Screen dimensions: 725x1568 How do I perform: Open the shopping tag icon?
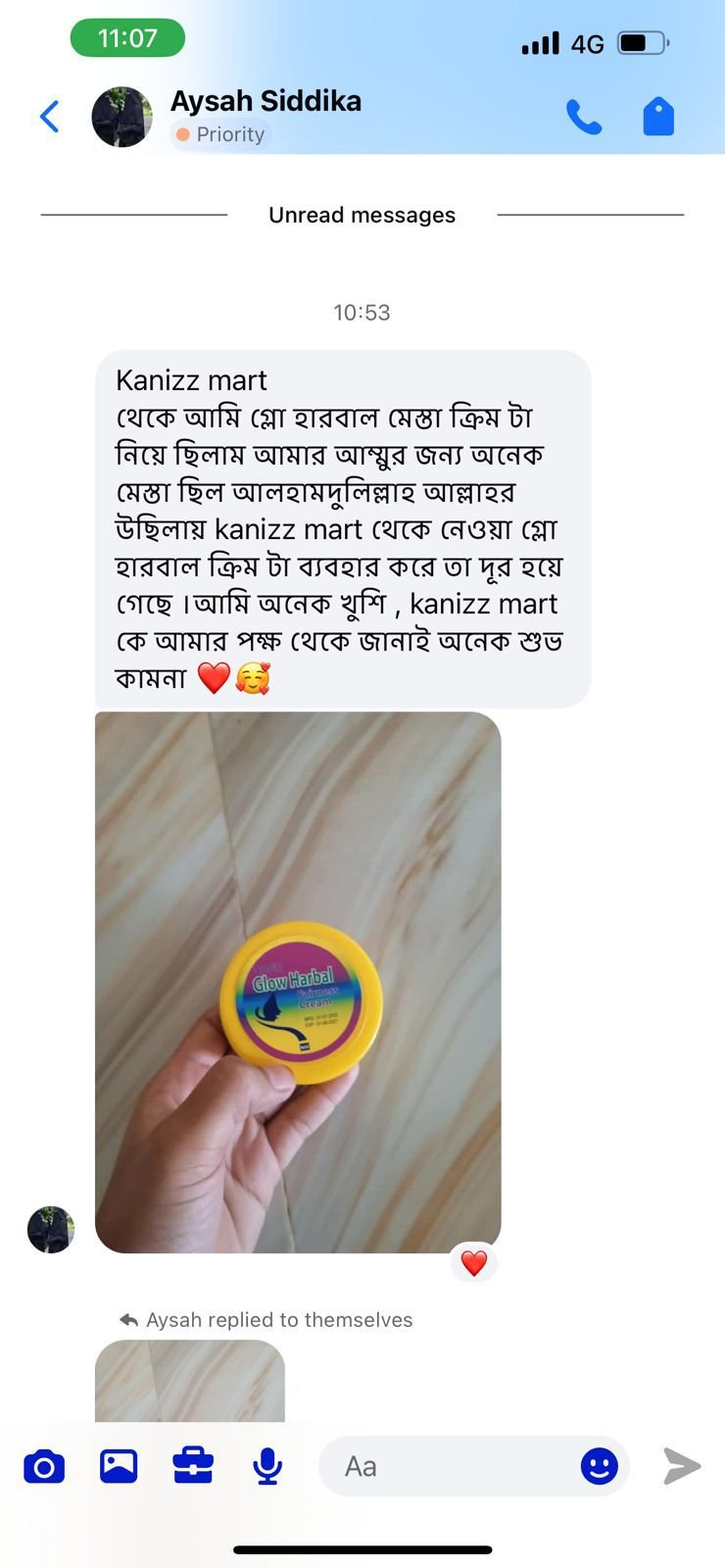pyautogui.click(x=658, y=117)
